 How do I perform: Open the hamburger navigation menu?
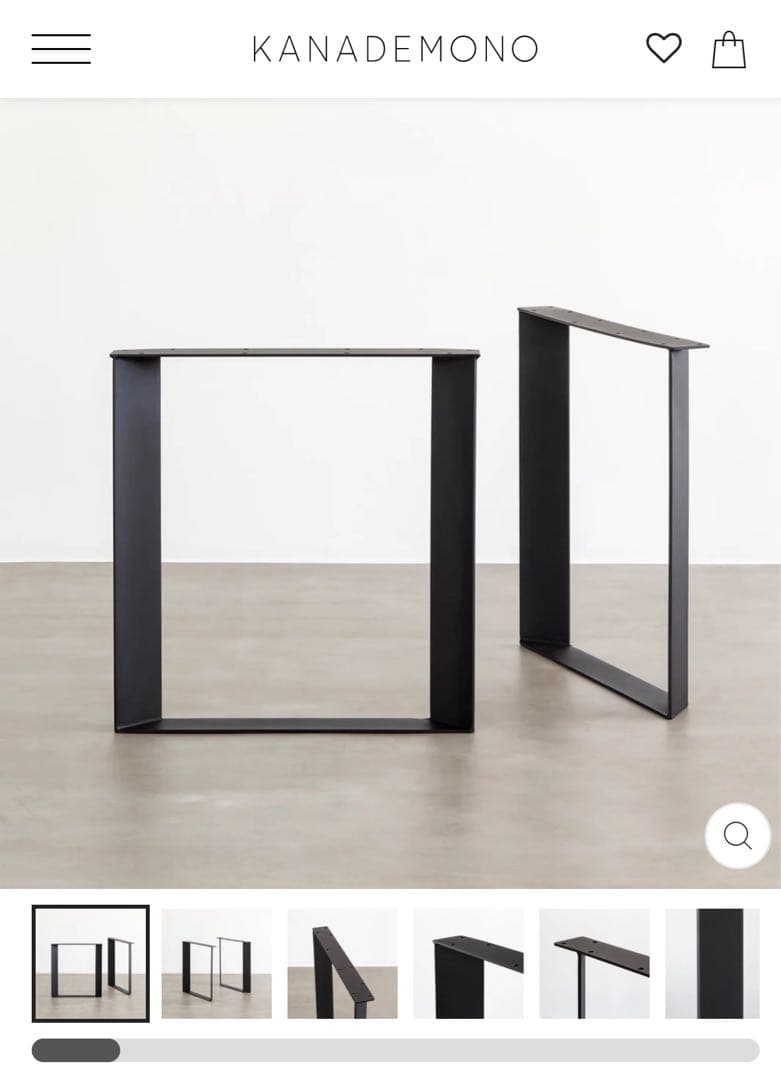(x=61, y=49)
